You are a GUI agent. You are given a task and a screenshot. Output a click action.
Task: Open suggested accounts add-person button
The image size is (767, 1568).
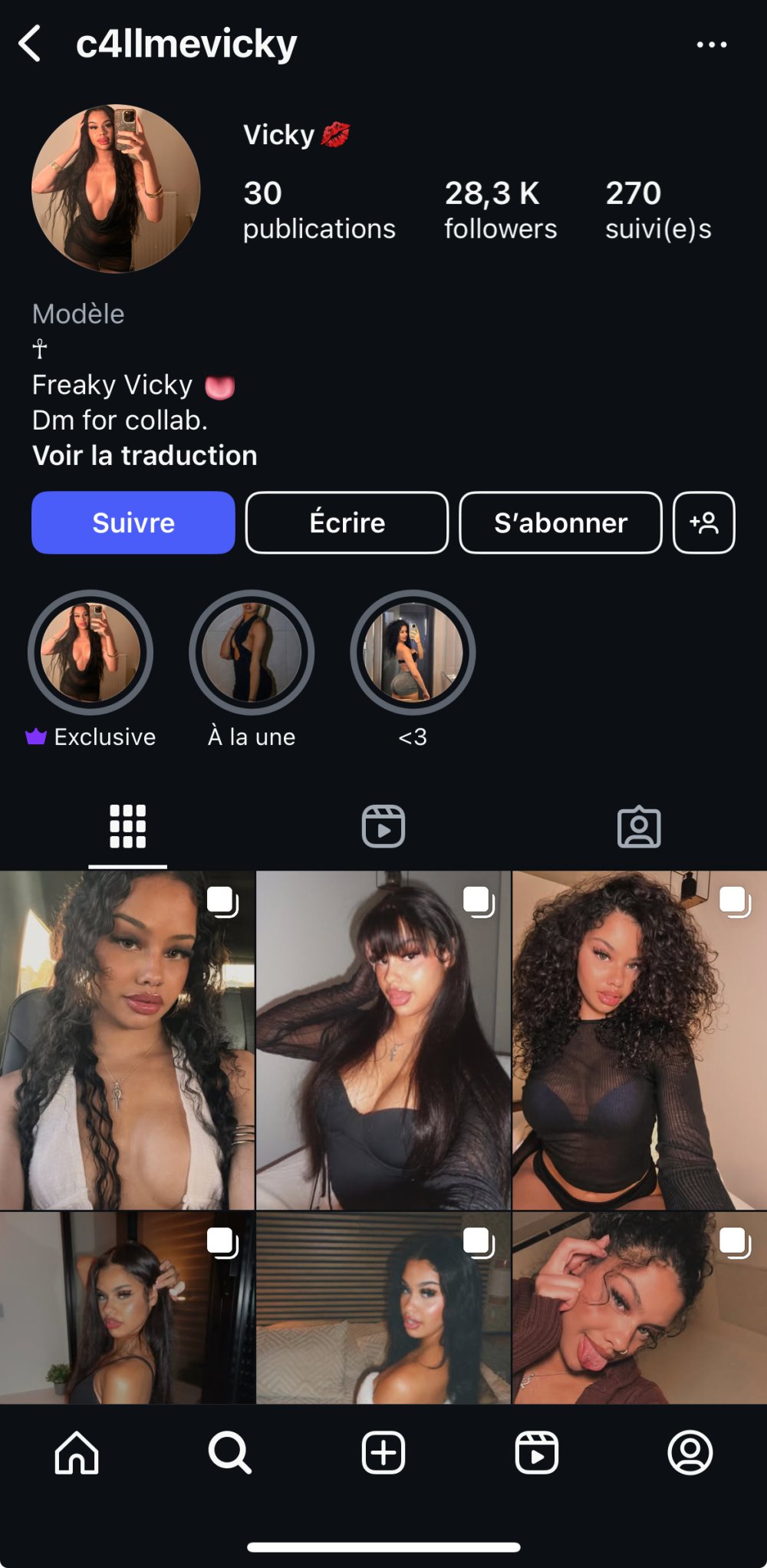[703, 522]
